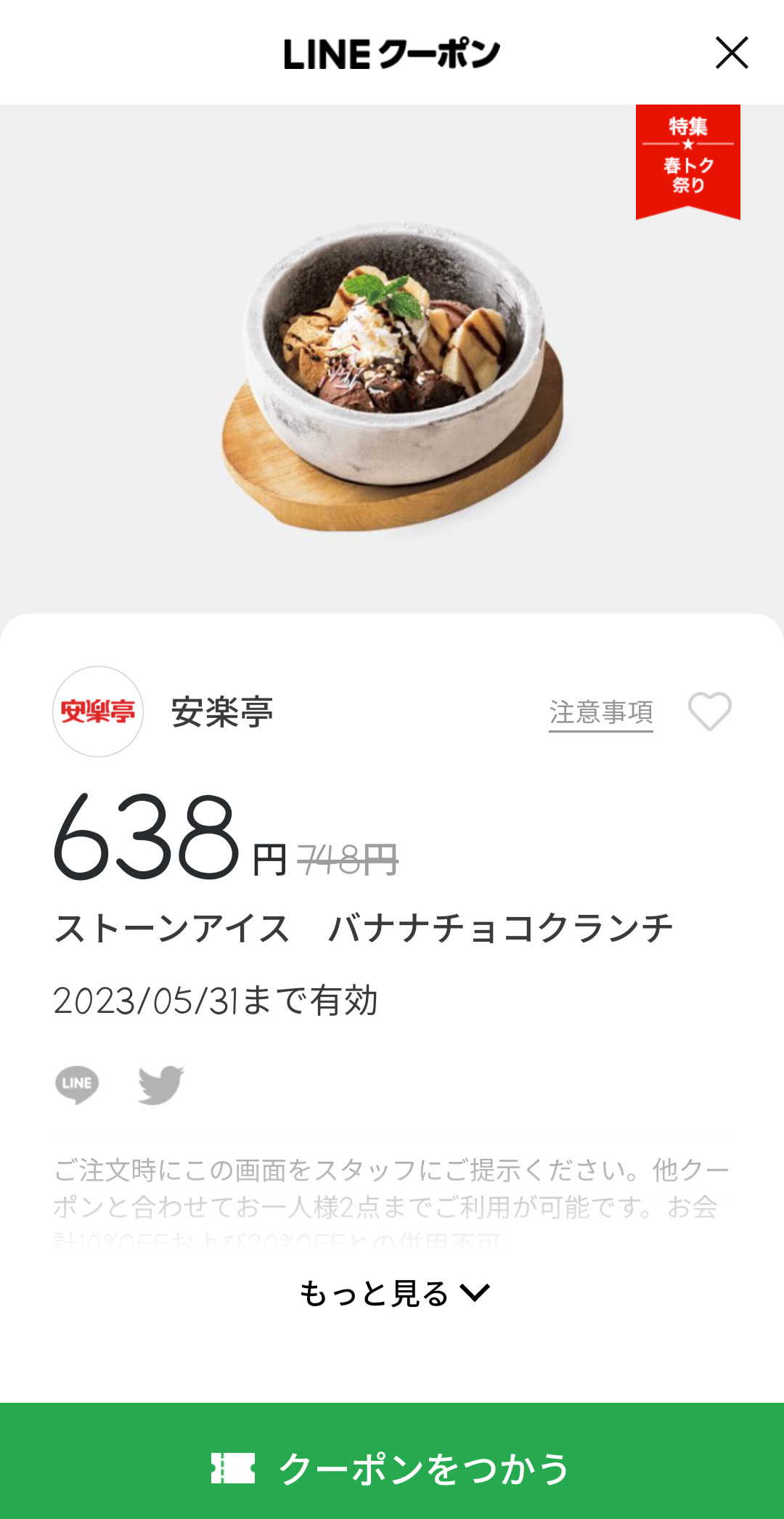Screen dimensions: 784x1519
Task: Favorite this coupon with the heart icon
Action: pyautogui.click(x=709, y=712)
